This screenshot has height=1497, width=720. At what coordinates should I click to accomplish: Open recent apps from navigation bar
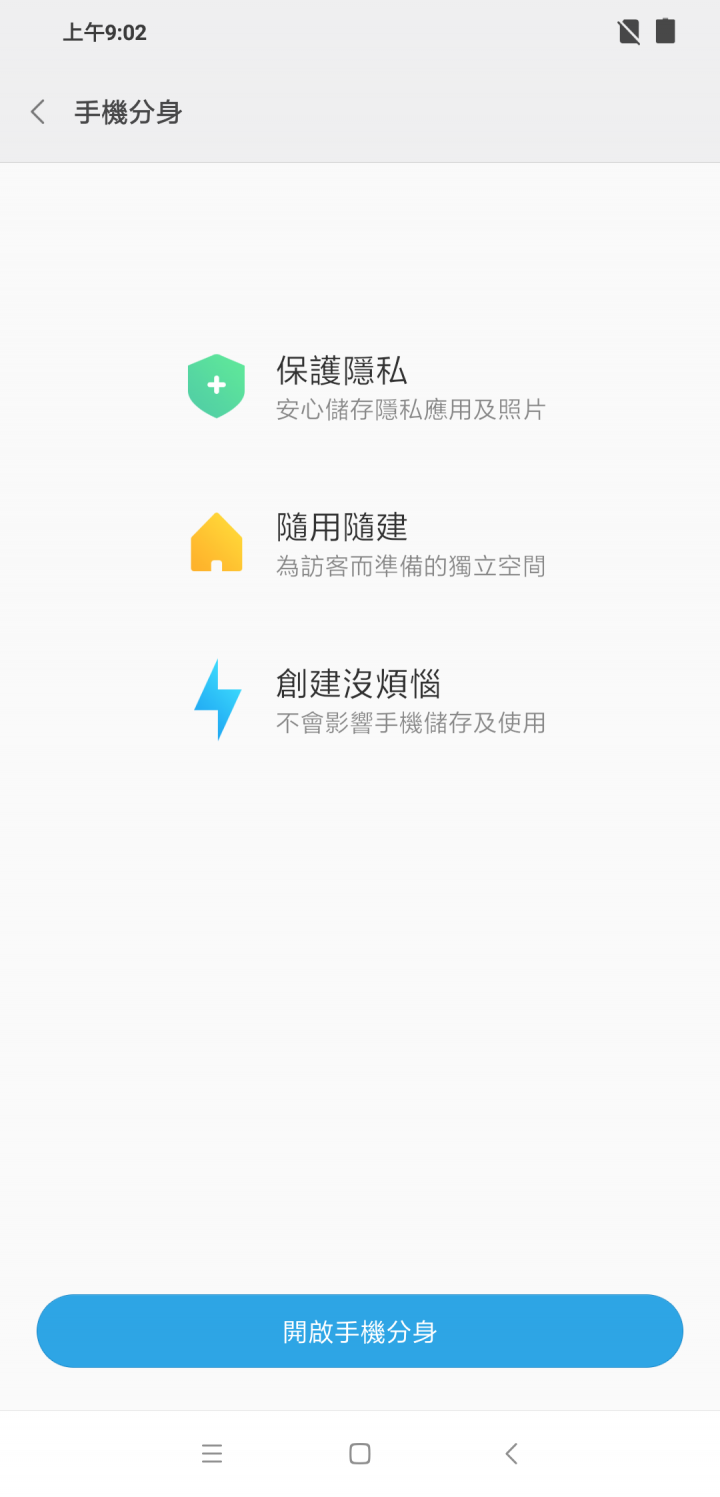pos(212,1453)
